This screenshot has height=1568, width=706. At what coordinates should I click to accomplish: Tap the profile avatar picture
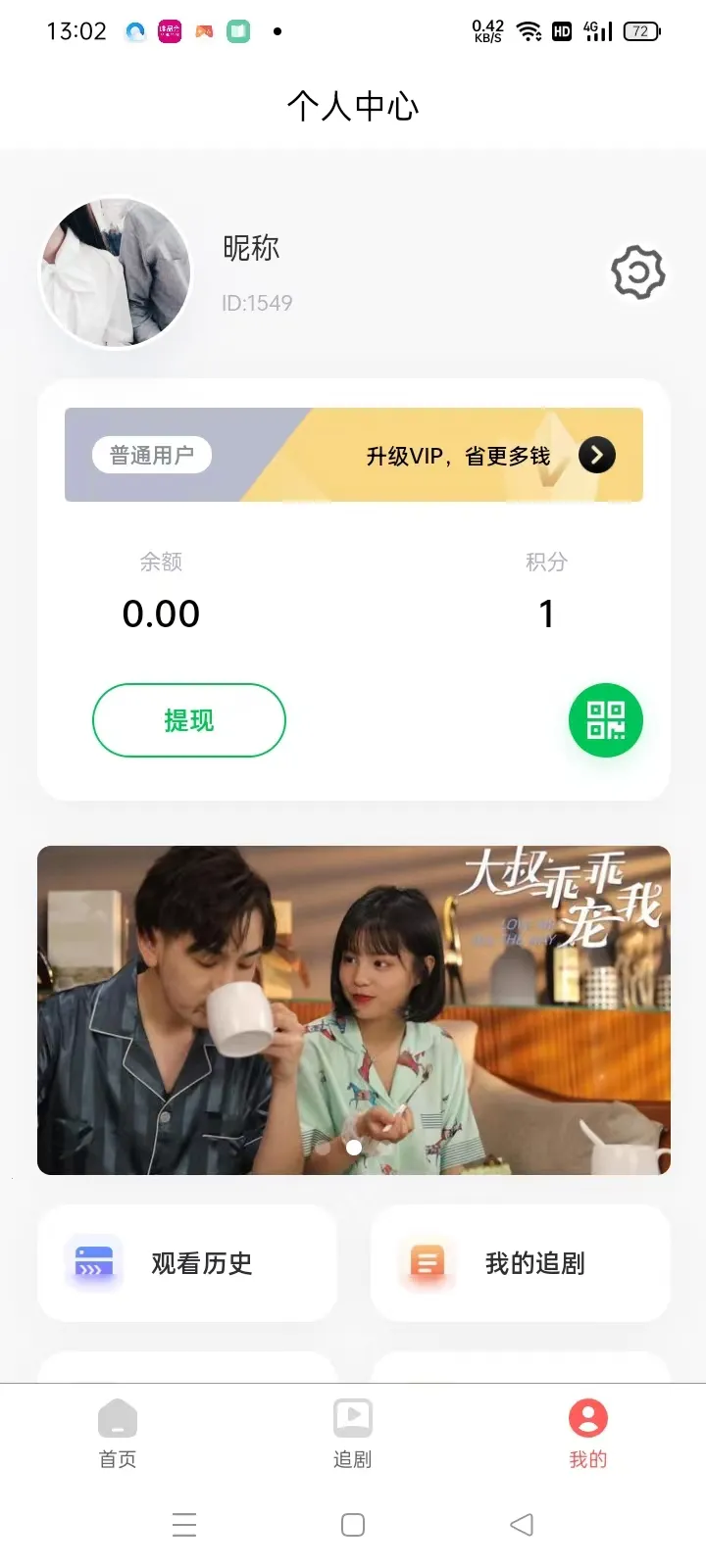(x=116, y=272)
